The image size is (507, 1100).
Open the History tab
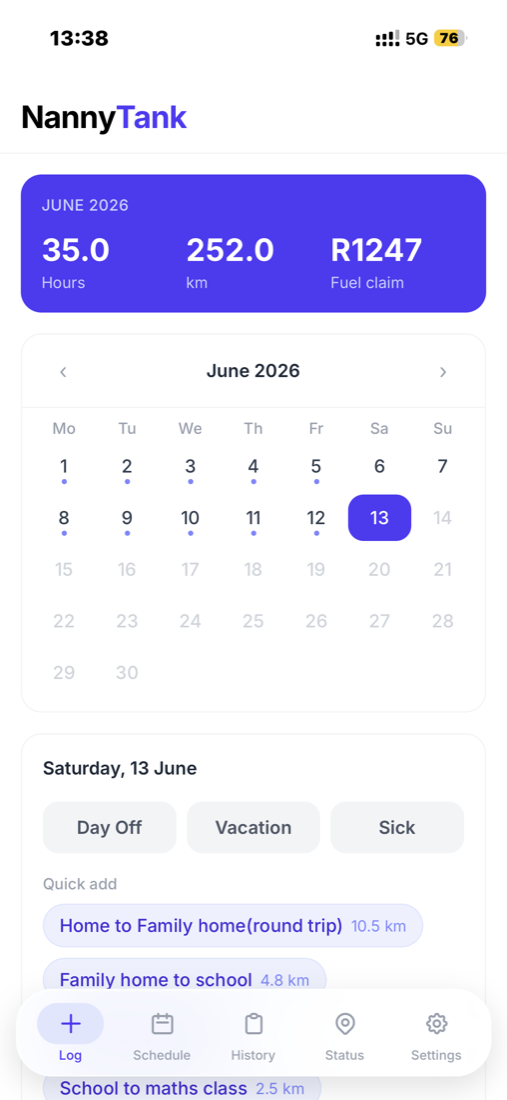click(253, 1036)
